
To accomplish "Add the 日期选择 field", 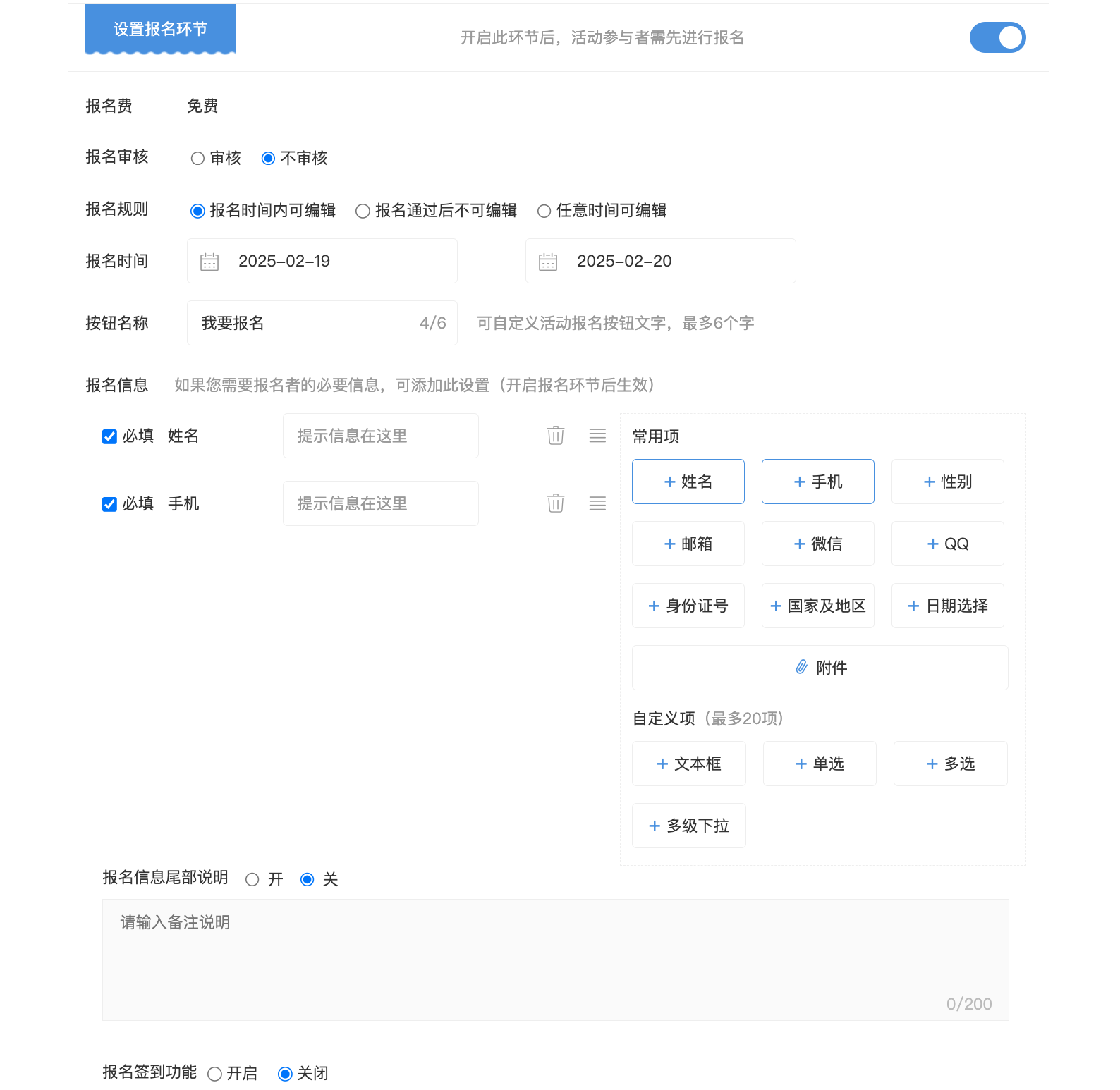I will pyautogui.click(x=947, y=606).
